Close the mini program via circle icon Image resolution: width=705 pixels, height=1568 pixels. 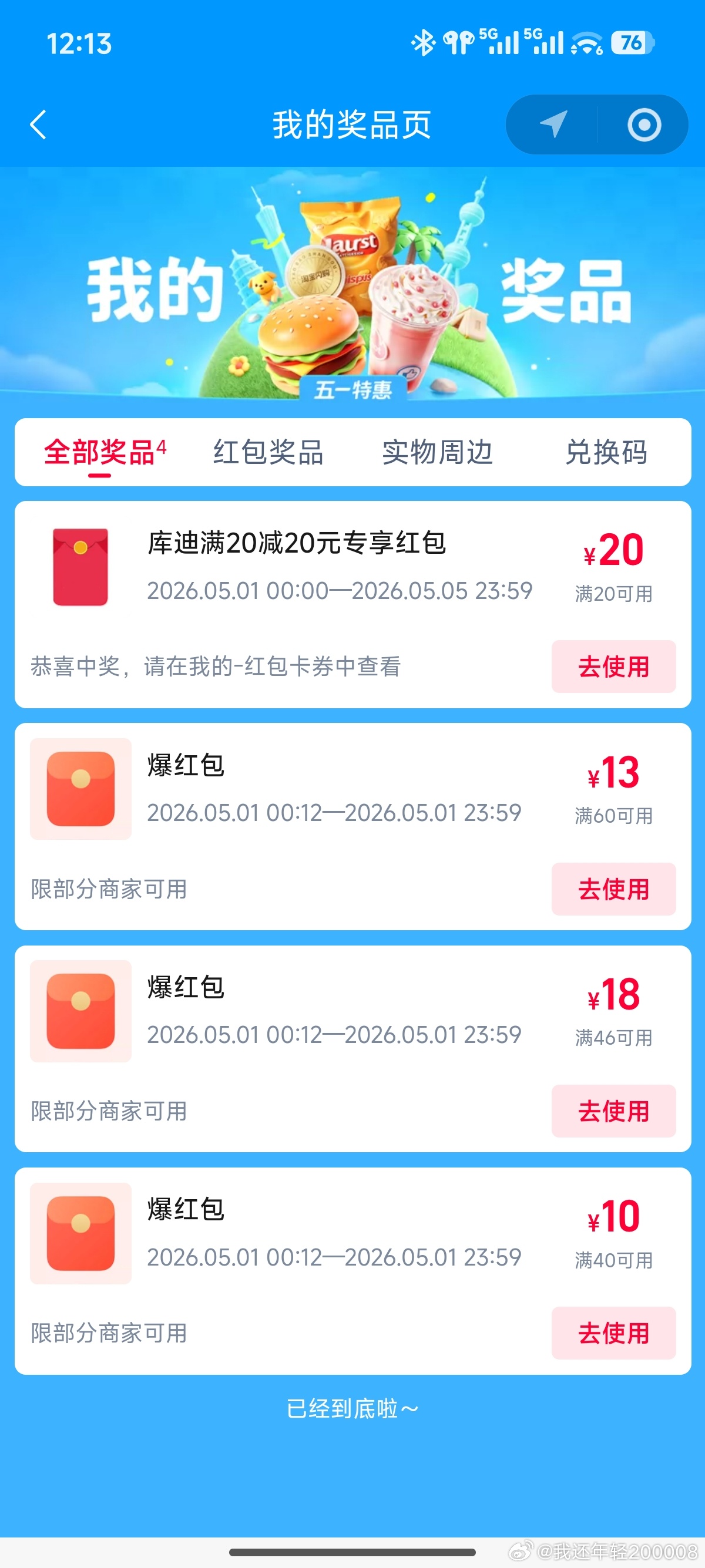point(643,125)
